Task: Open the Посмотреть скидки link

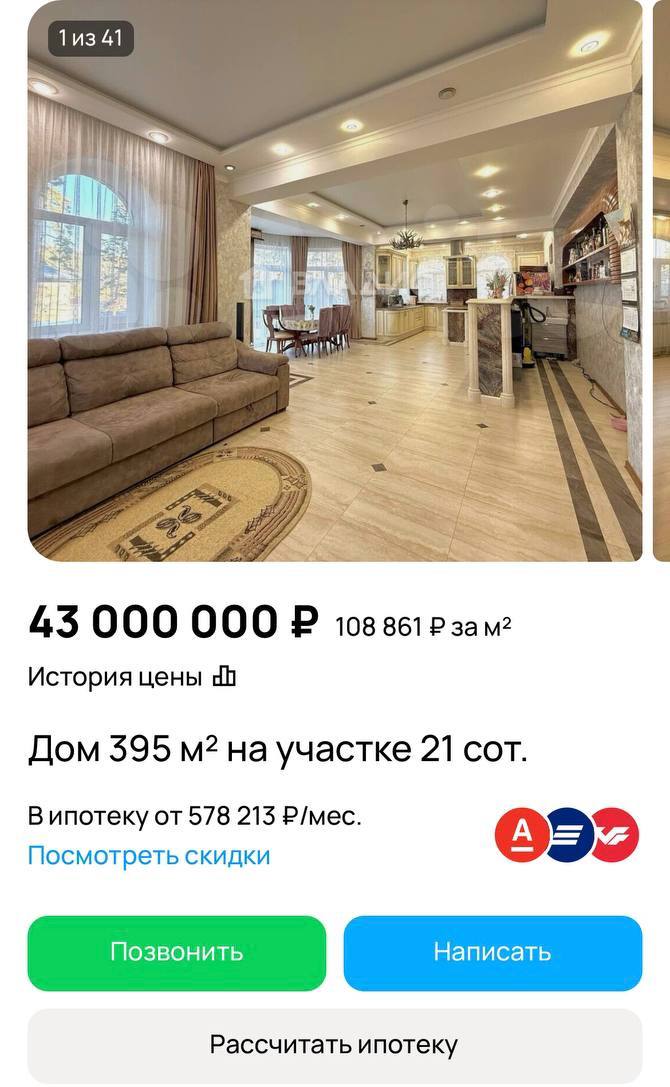Action: tap(149, 855)
